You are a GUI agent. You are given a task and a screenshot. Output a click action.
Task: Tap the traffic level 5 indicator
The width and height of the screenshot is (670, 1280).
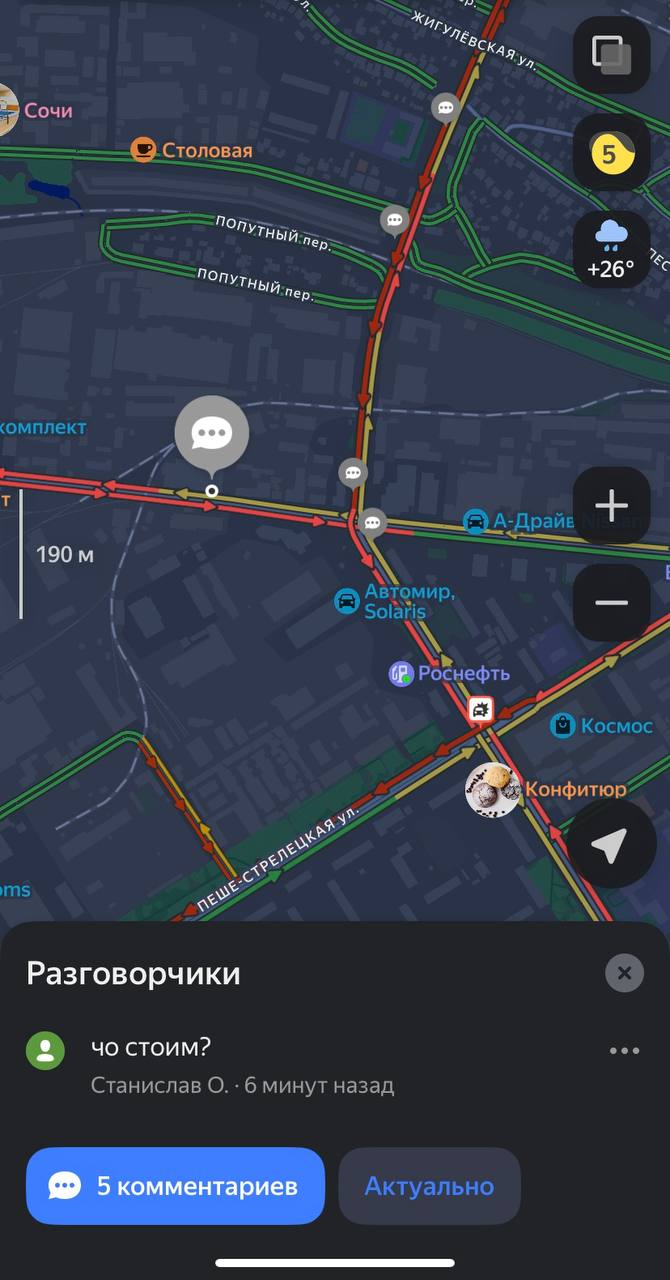click(x=611, y=154)
